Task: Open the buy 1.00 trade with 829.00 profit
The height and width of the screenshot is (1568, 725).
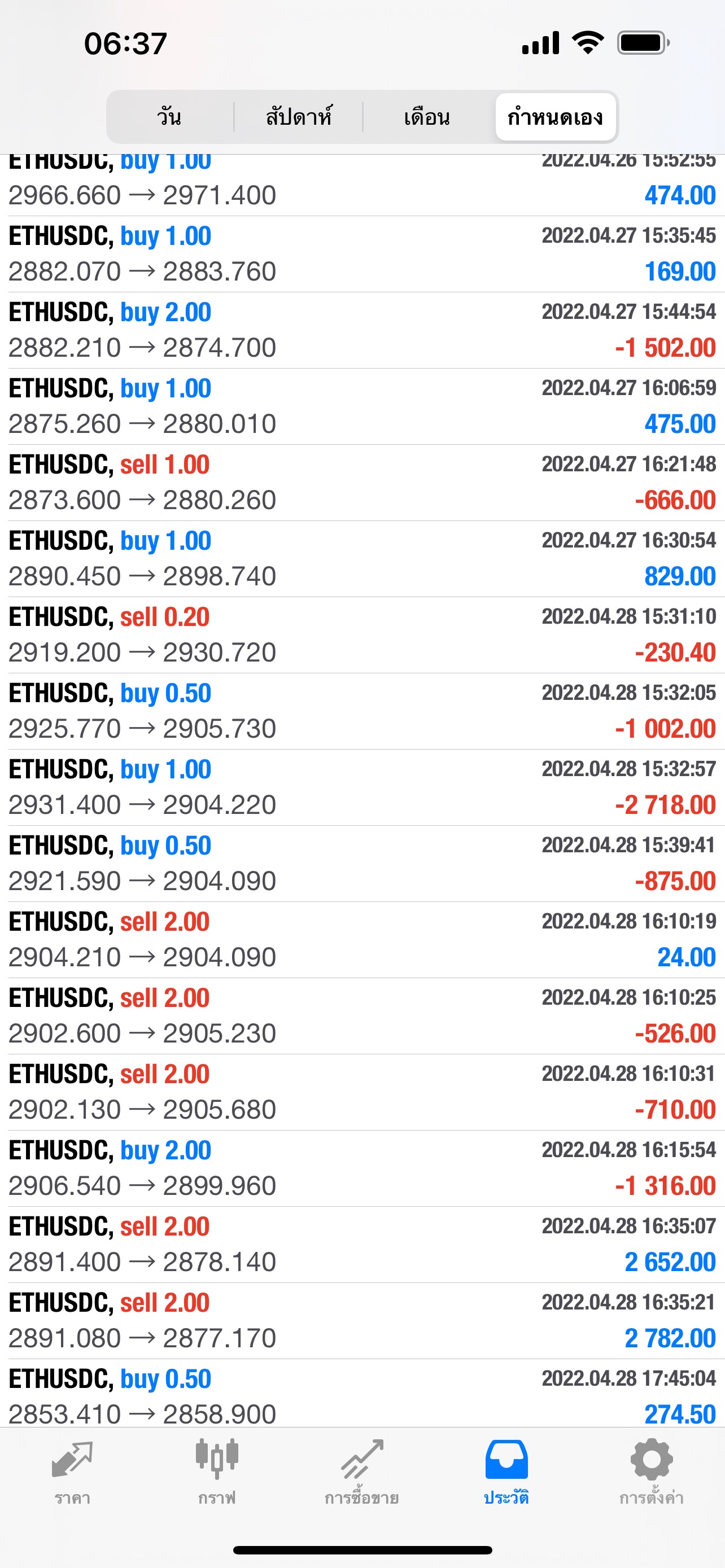Action: pyautogui.click(x=362, y=559)
